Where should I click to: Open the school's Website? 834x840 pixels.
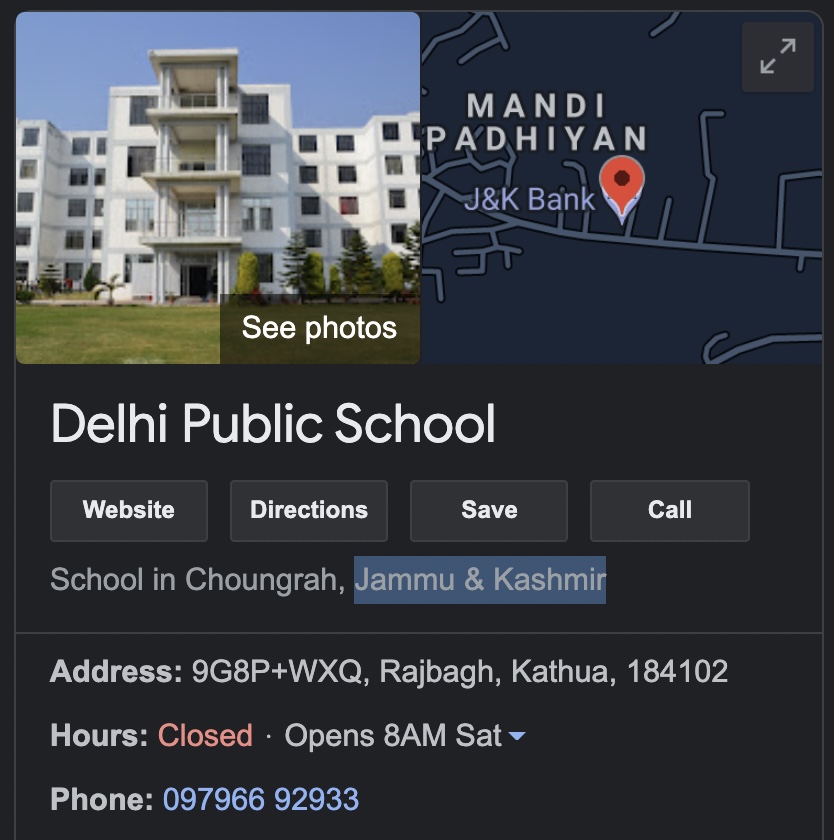point(129,510)
